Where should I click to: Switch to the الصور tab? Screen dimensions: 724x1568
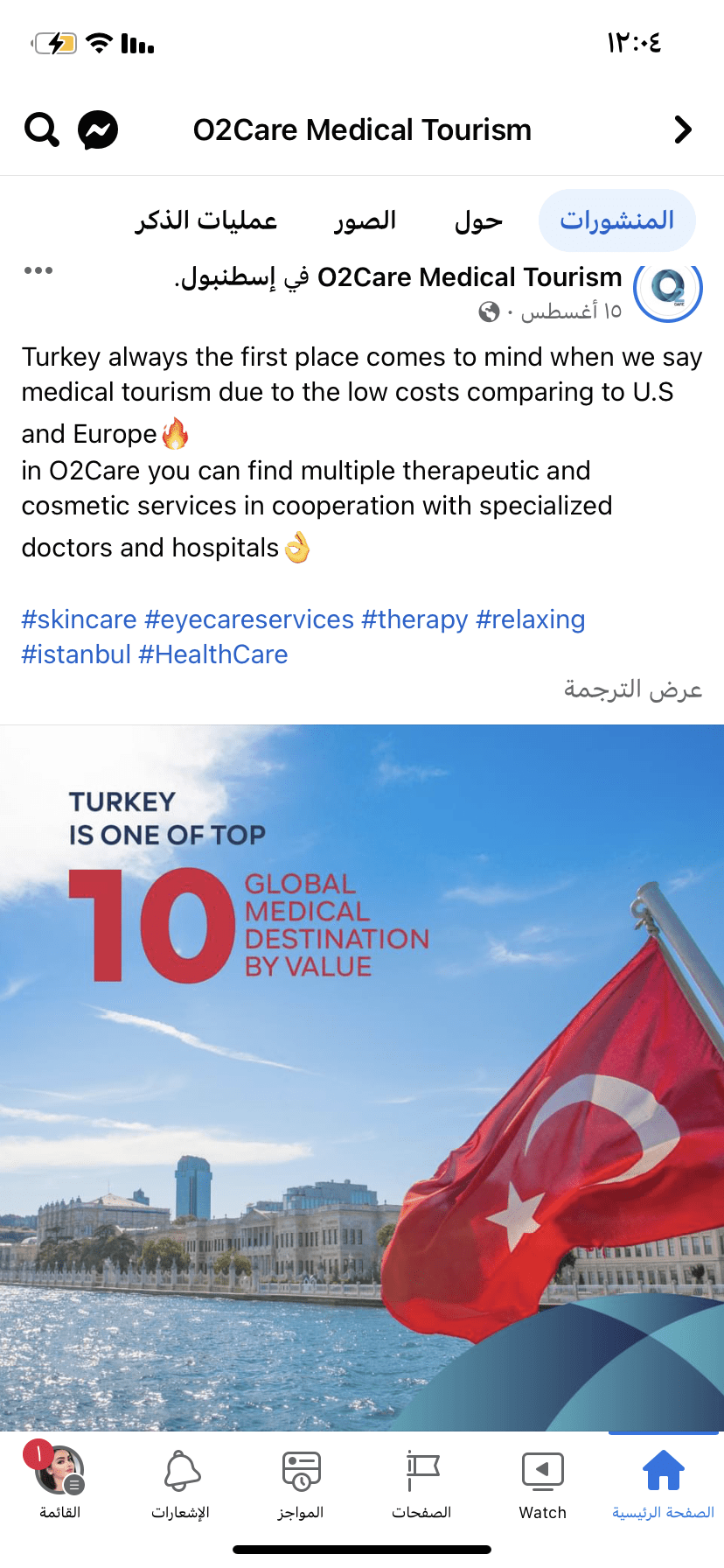365,220
